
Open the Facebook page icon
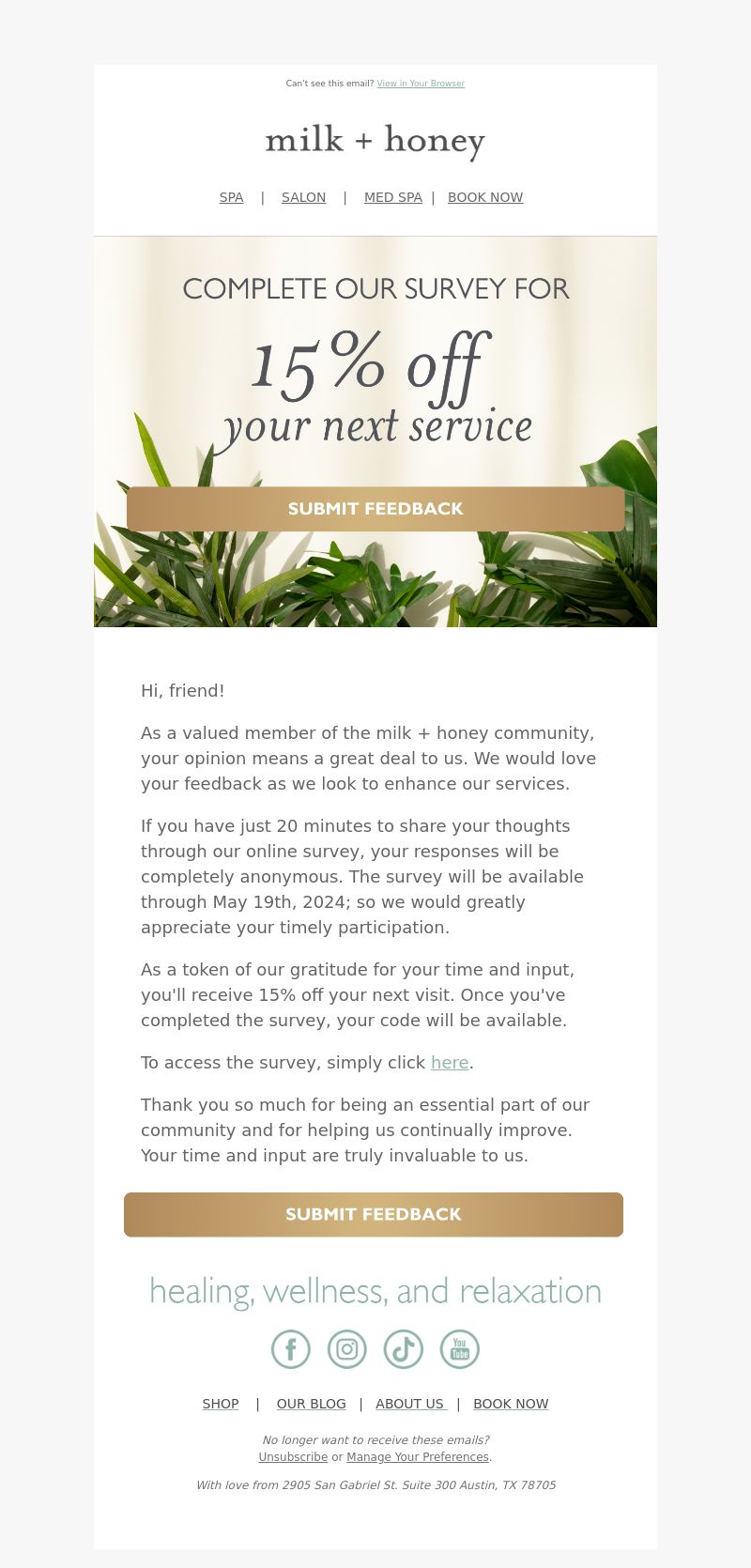[x=291, y=1349]
